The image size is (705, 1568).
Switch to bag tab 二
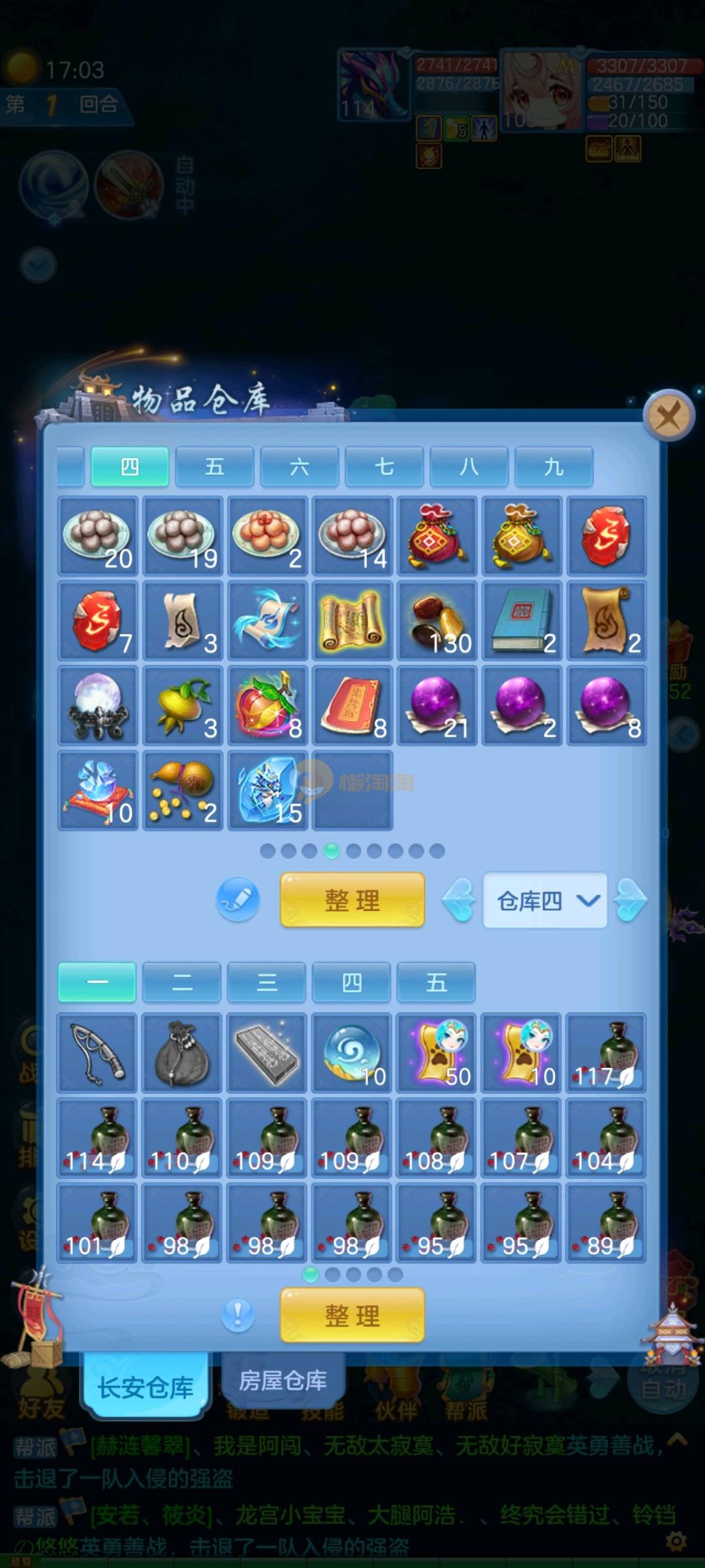coord(181,982)
